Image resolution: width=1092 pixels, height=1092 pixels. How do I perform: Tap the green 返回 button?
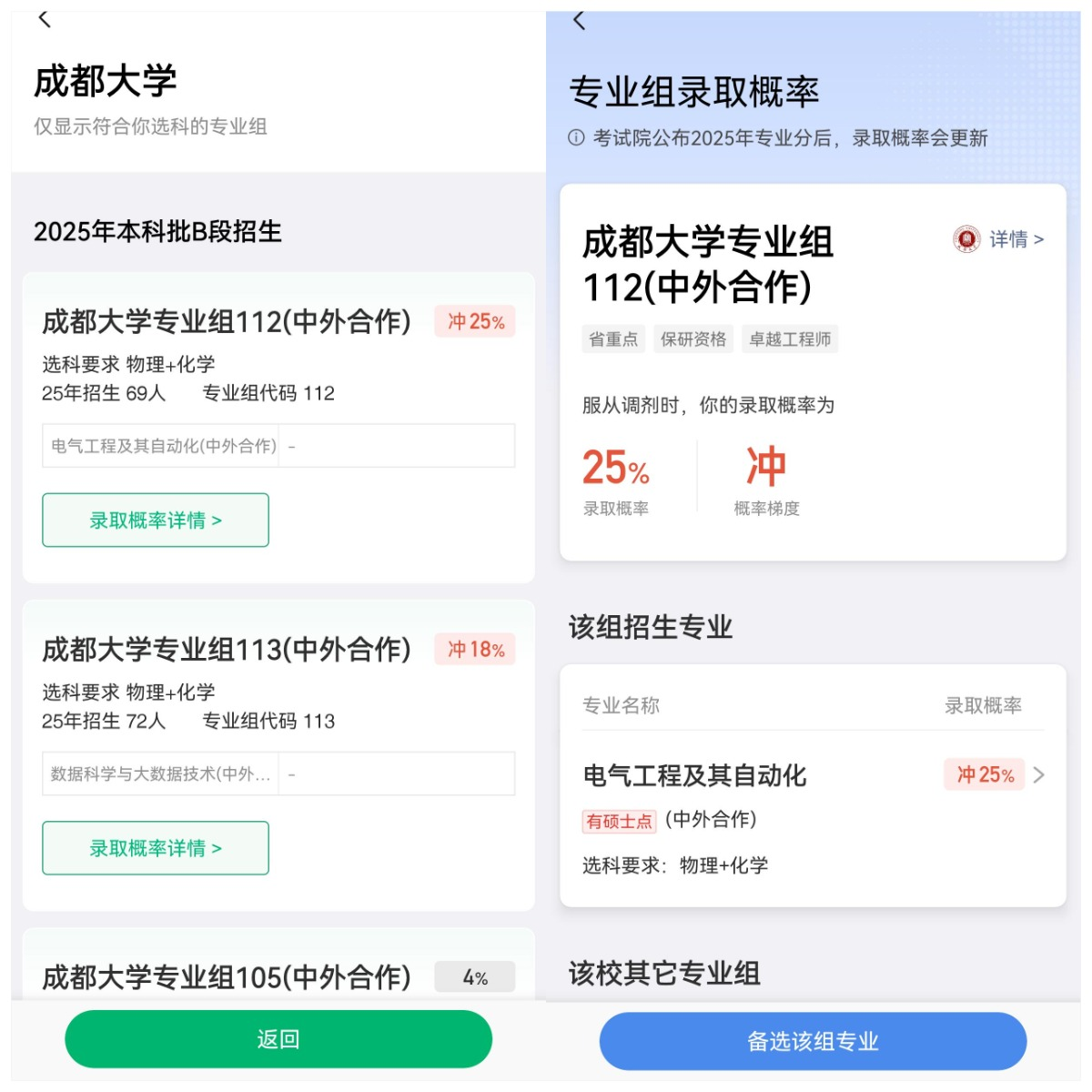[278, 1039]
